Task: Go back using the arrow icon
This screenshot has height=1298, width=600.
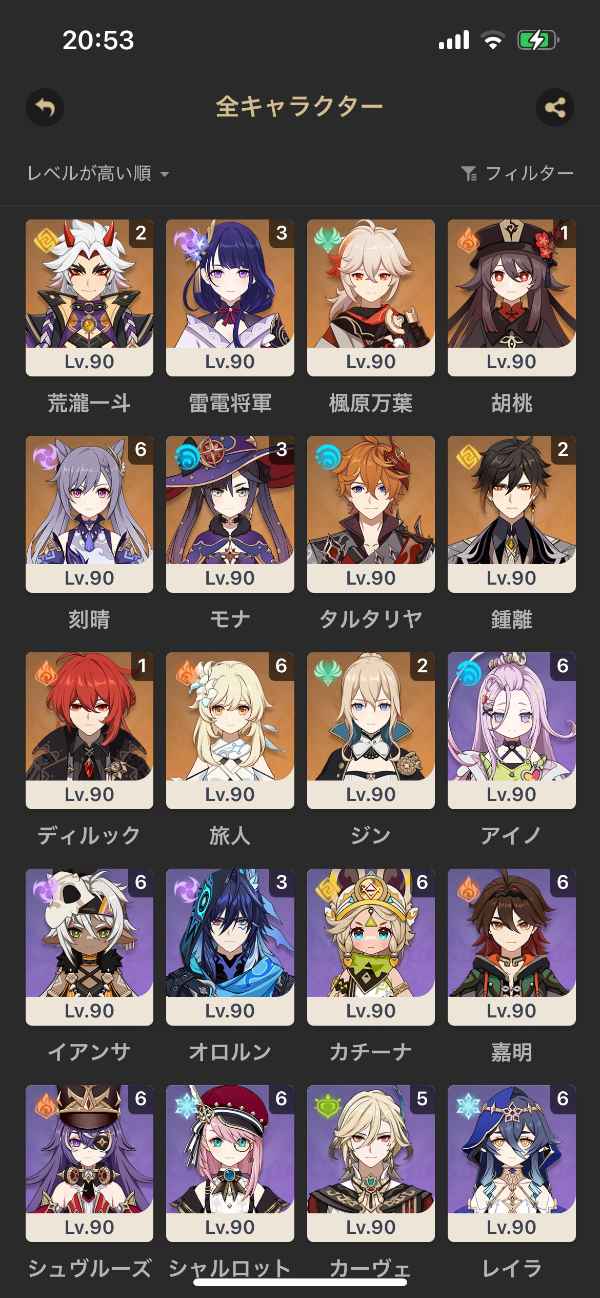Action: pos(45,107)
